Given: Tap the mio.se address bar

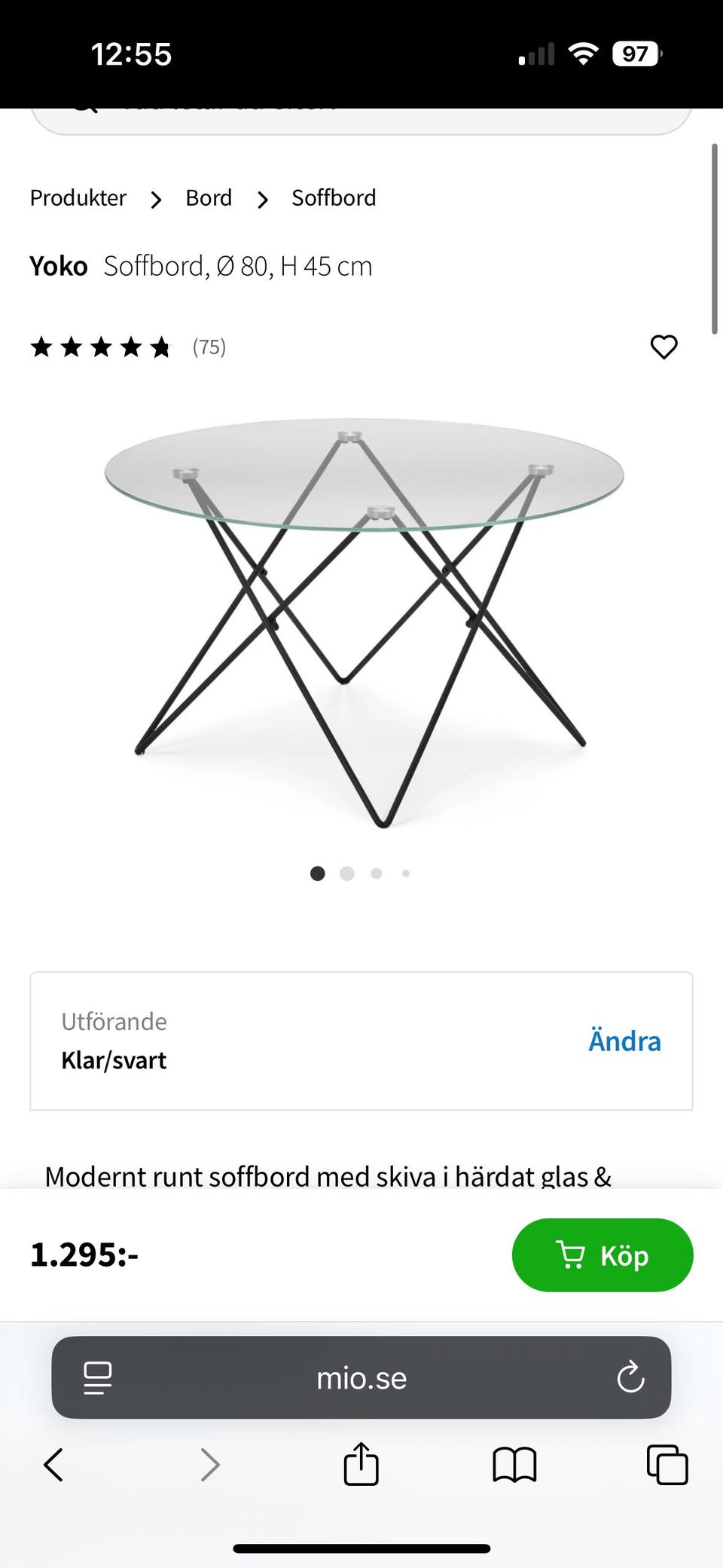Looking at the screenshot, I should click(x=361, y=1378).
